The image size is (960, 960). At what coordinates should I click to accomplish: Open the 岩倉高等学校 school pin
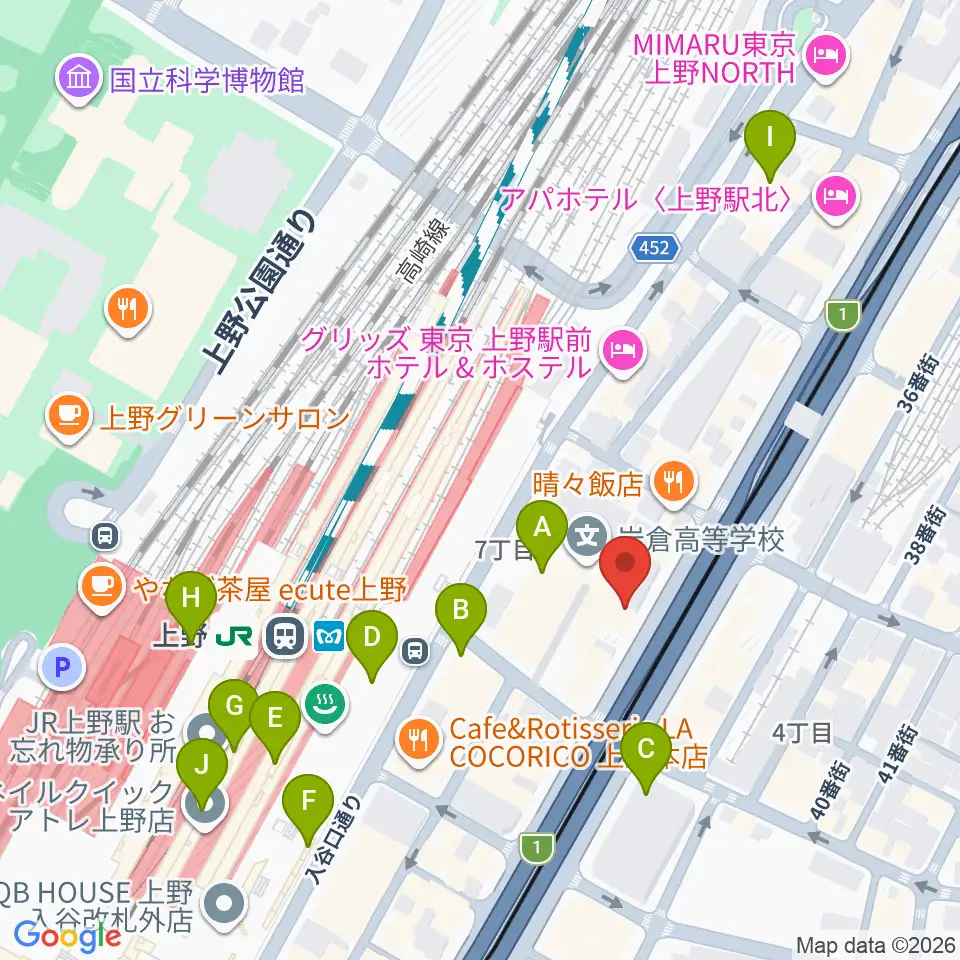(587, 537)
